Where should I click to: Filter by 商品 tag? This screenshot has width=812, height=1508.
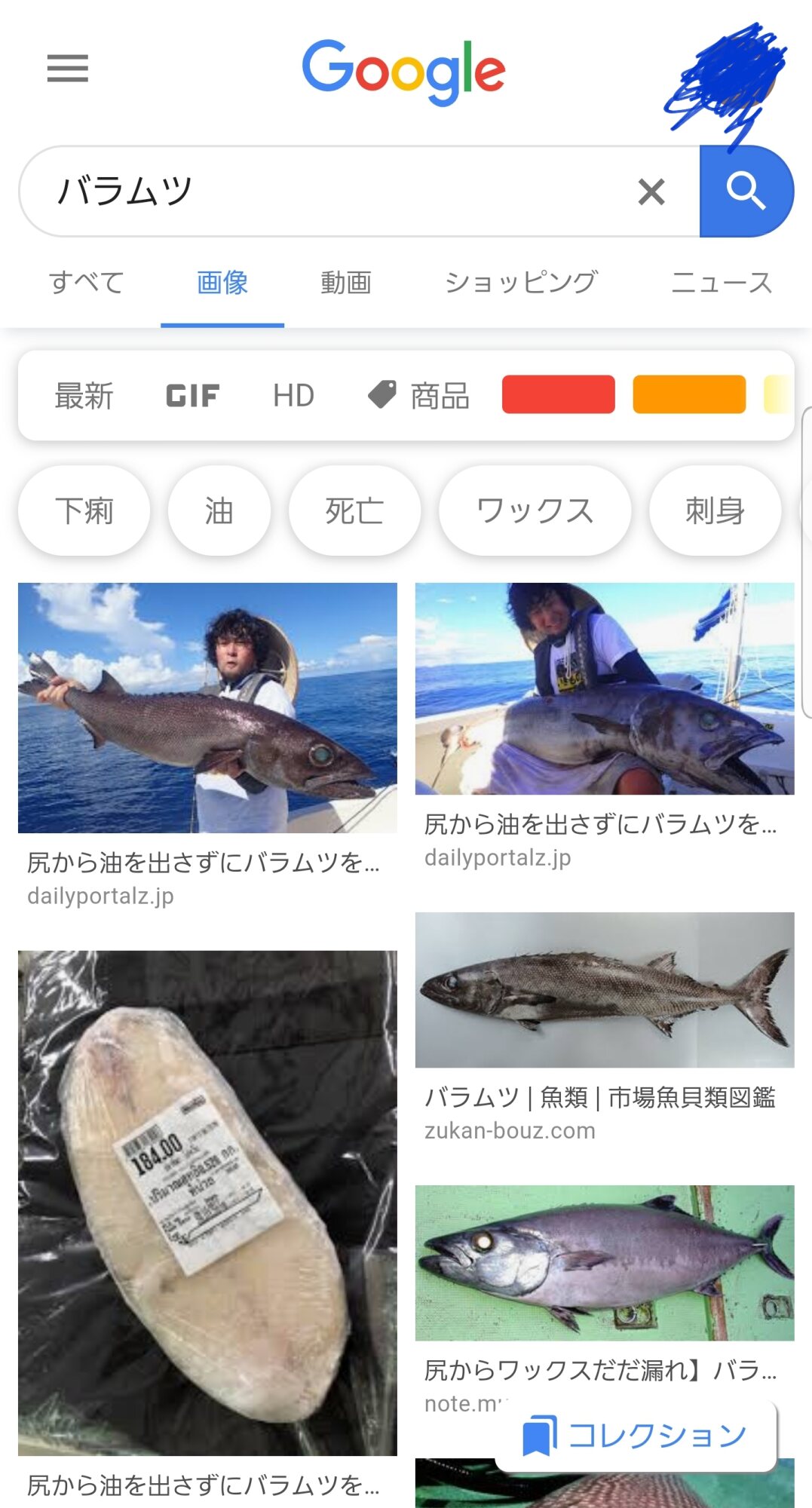click(419, 396)
